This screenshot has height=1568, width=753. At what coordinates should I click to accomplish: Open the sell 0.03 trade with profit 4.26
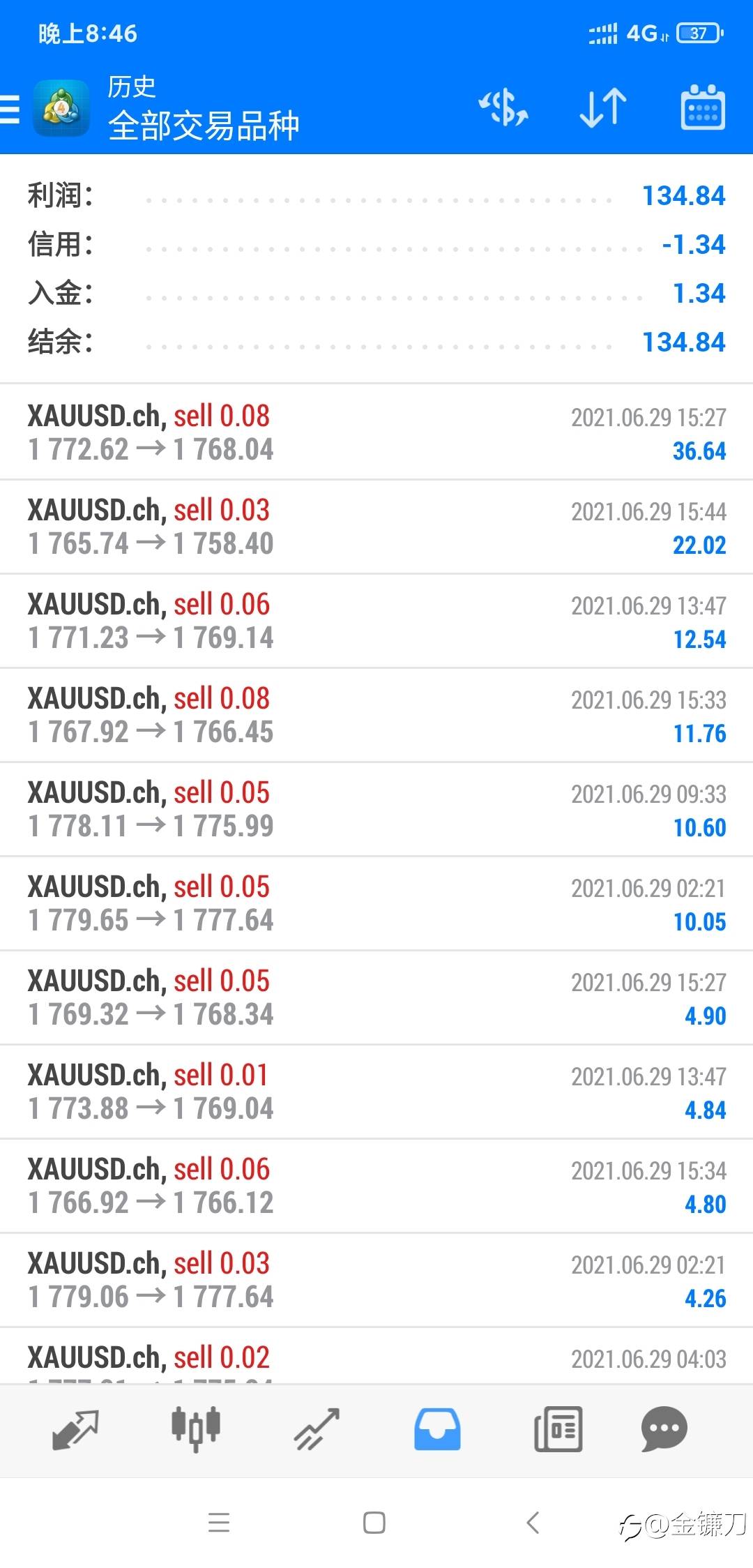(376, 1280)
